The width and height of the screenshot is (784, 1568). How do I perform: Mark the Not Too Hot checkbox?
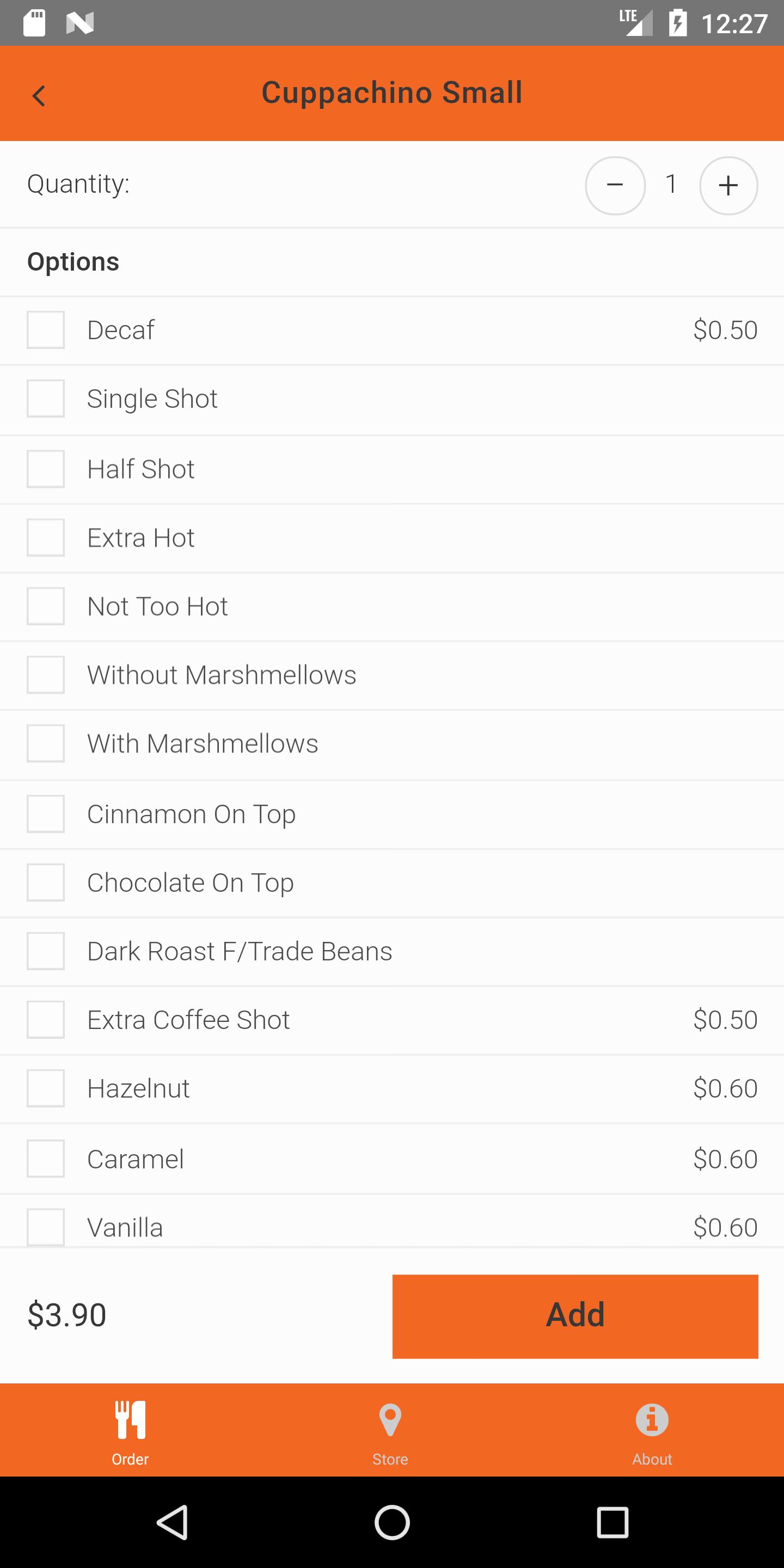pyautogui.click(x=46, y=607)
